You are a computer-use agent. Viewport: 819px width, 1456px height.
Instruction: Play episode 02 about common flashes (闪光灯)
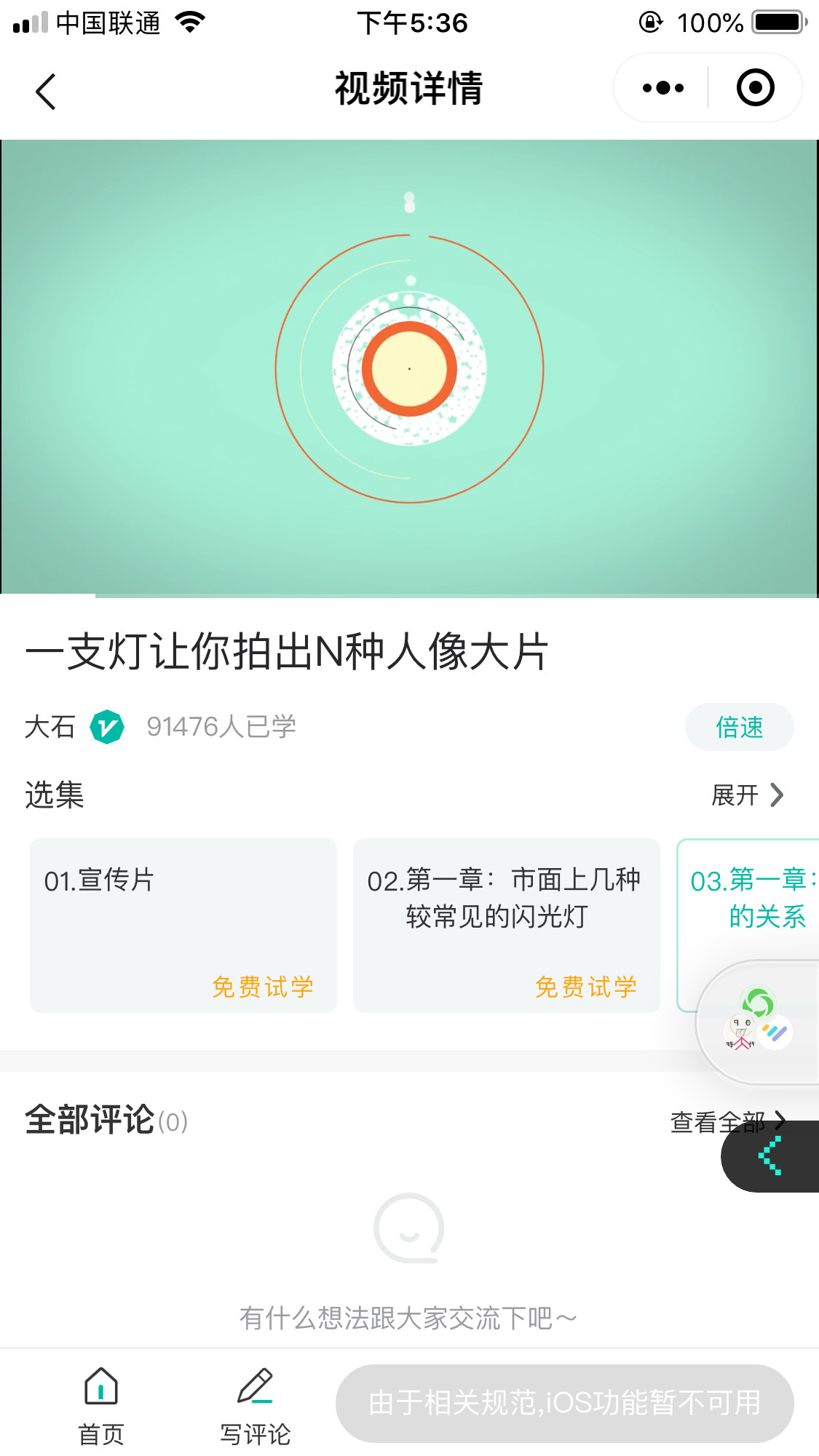506,925
